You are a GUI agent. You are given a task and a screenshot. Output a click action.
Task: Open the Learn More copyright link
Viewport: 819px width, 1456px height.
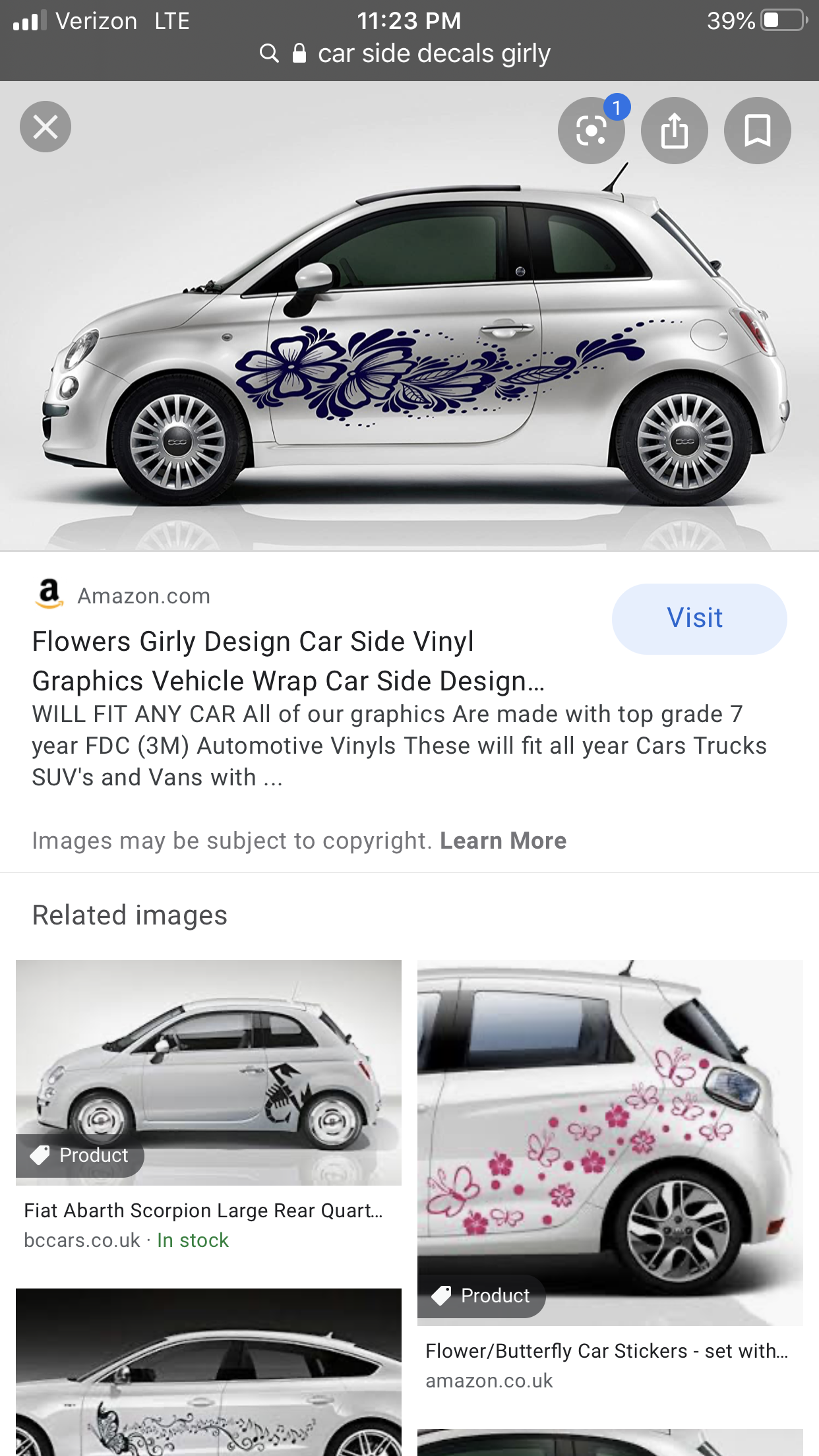click(x=503, y=841)
